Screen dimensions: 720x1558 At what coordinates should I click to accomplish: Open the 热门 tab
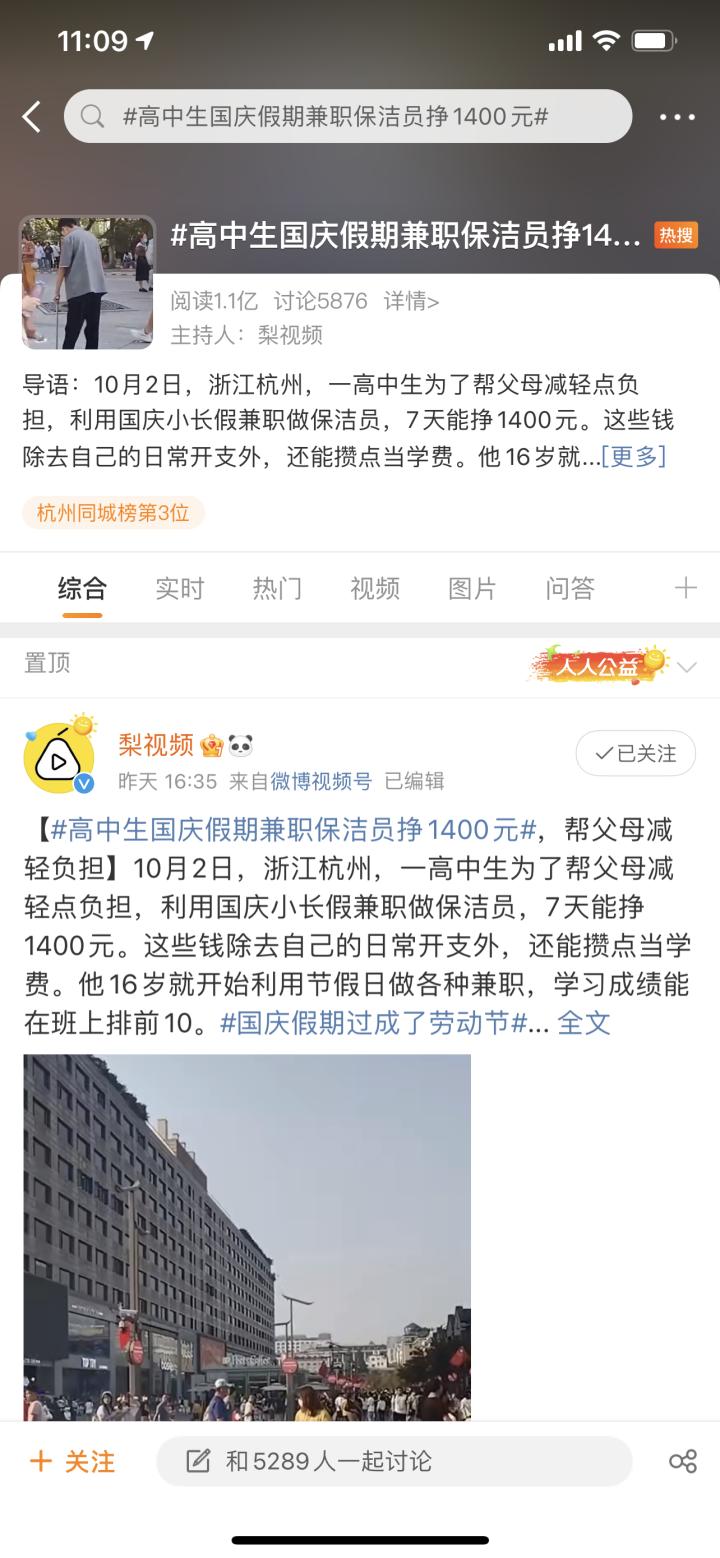click(x=277, y=589)
